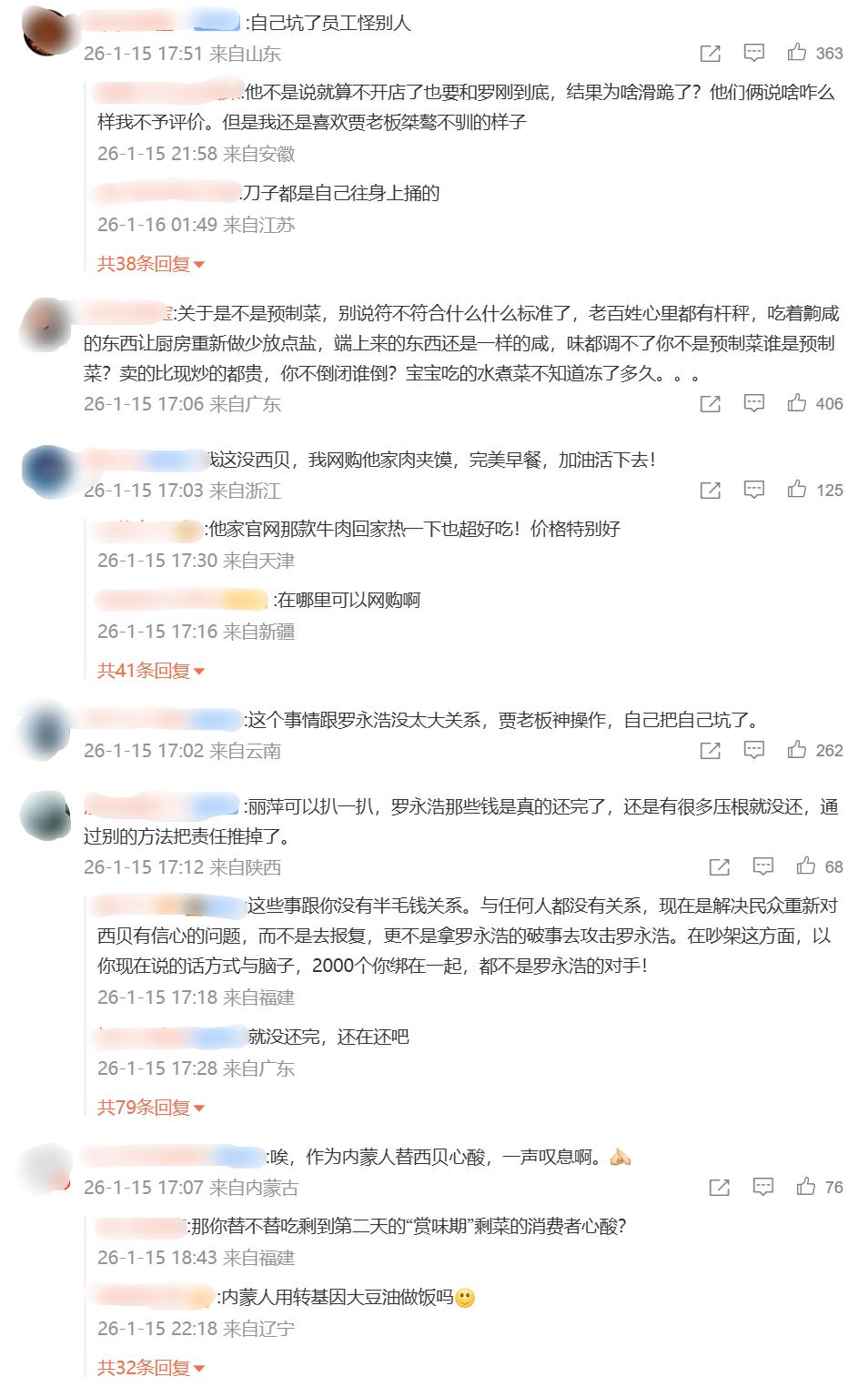The height and width of the screenshot is (1387, 868).
Task: Like the 罗永浩 comment with 262 likes
Action: tap(797, 750)
